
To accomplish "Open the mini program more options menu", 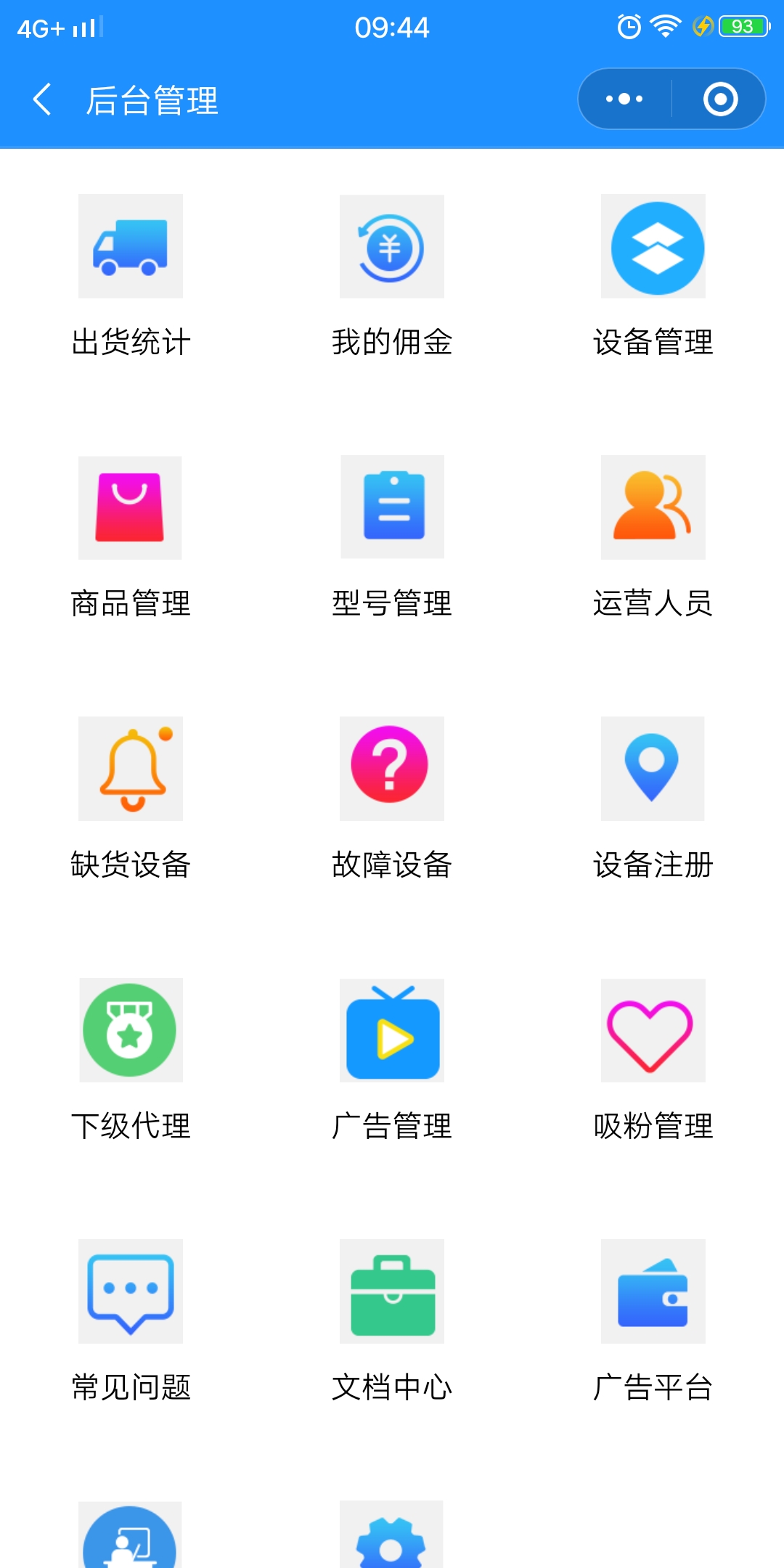I will [x=624, y=99].
